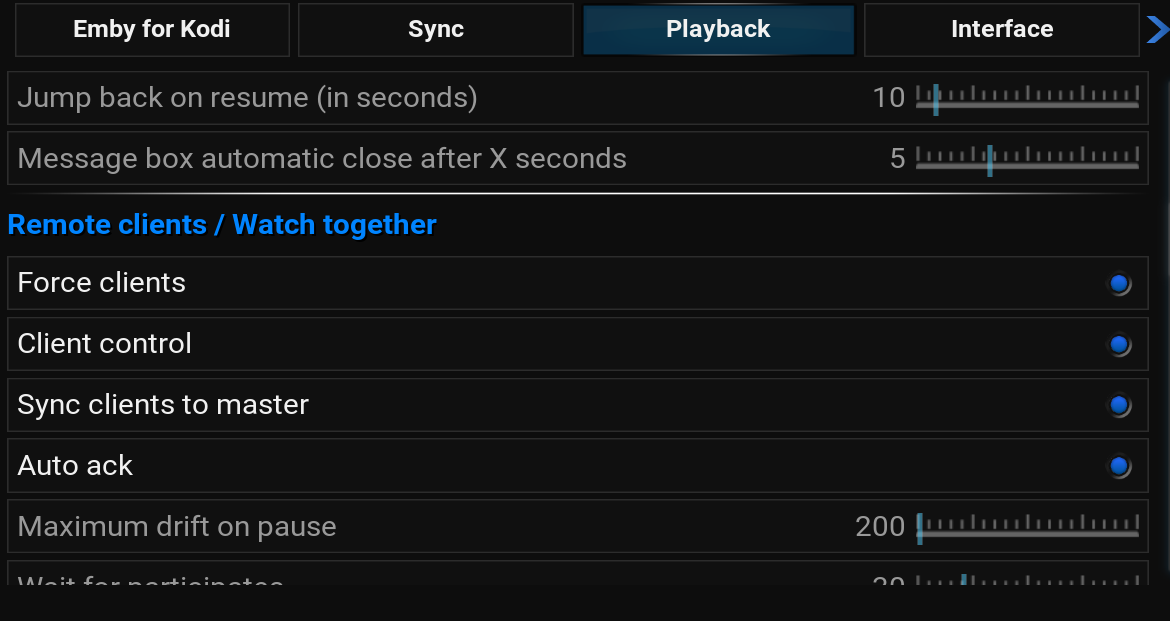The width and height of the screenshot is (1170, 621).
Task: Toggle Sync clients to master
Action: tap(1119, 406)
